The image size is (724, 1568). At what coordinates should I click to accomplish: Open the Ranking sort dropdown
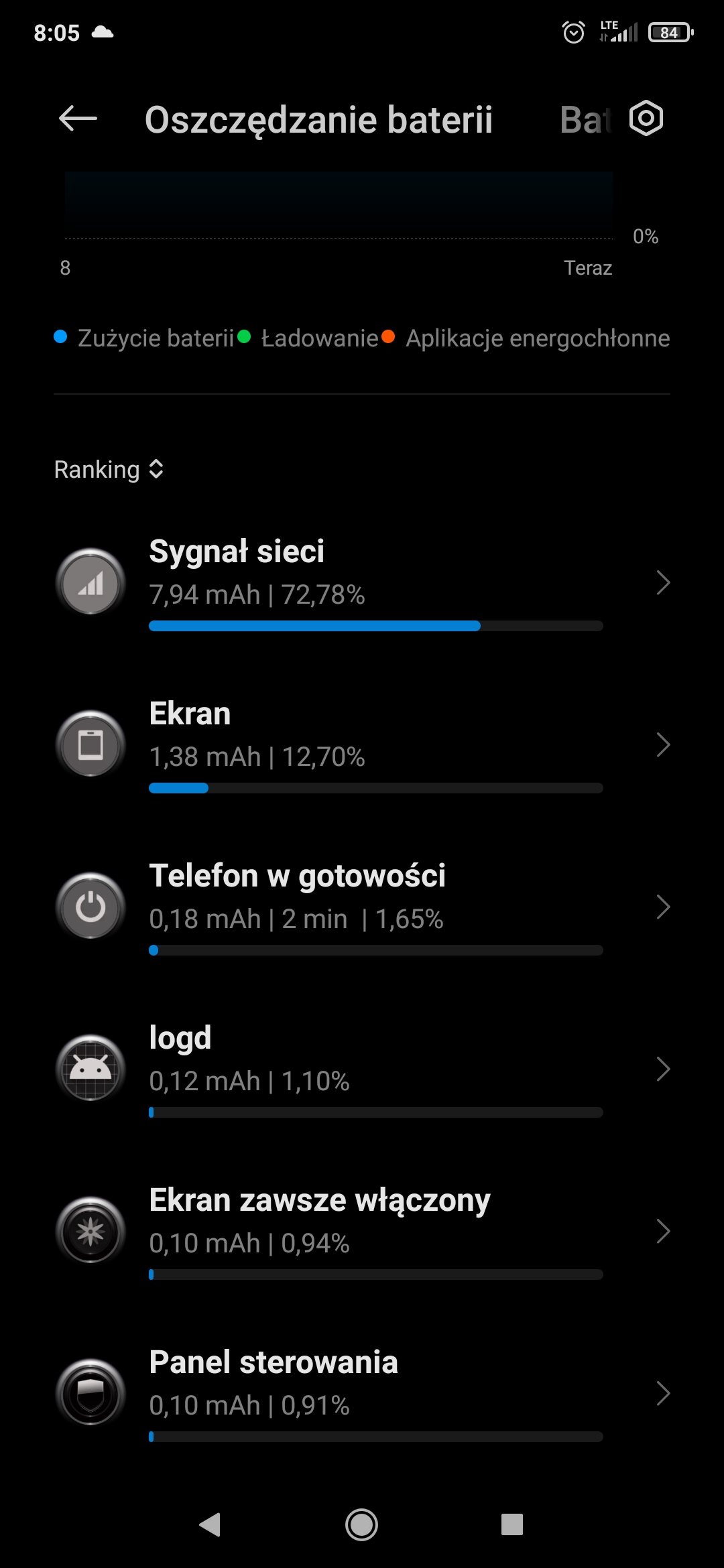(x=109, y=469)
